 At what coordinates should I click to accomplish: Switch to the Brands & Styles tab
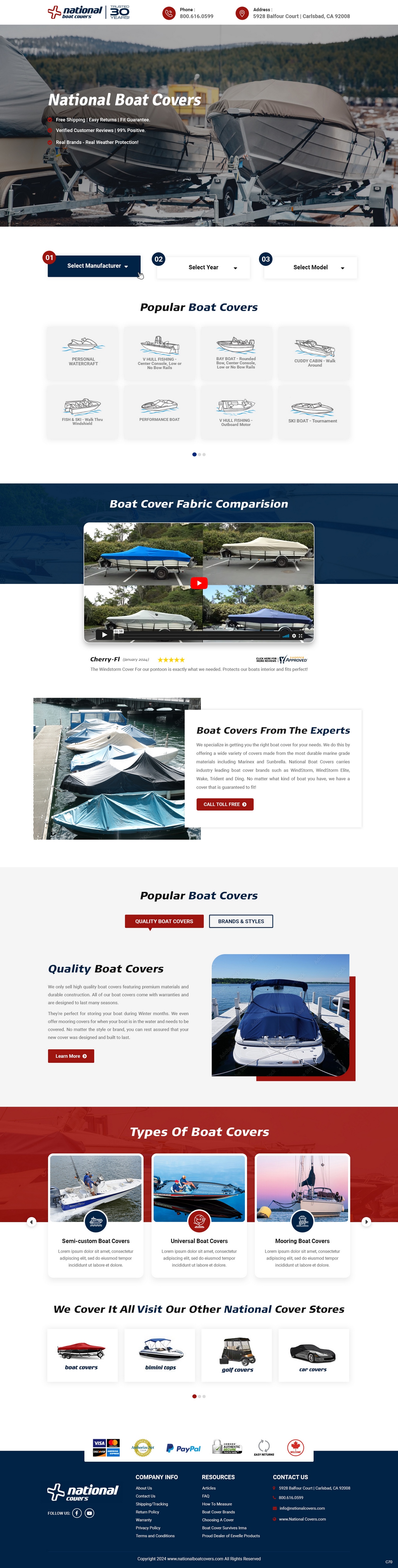(241, 921)
